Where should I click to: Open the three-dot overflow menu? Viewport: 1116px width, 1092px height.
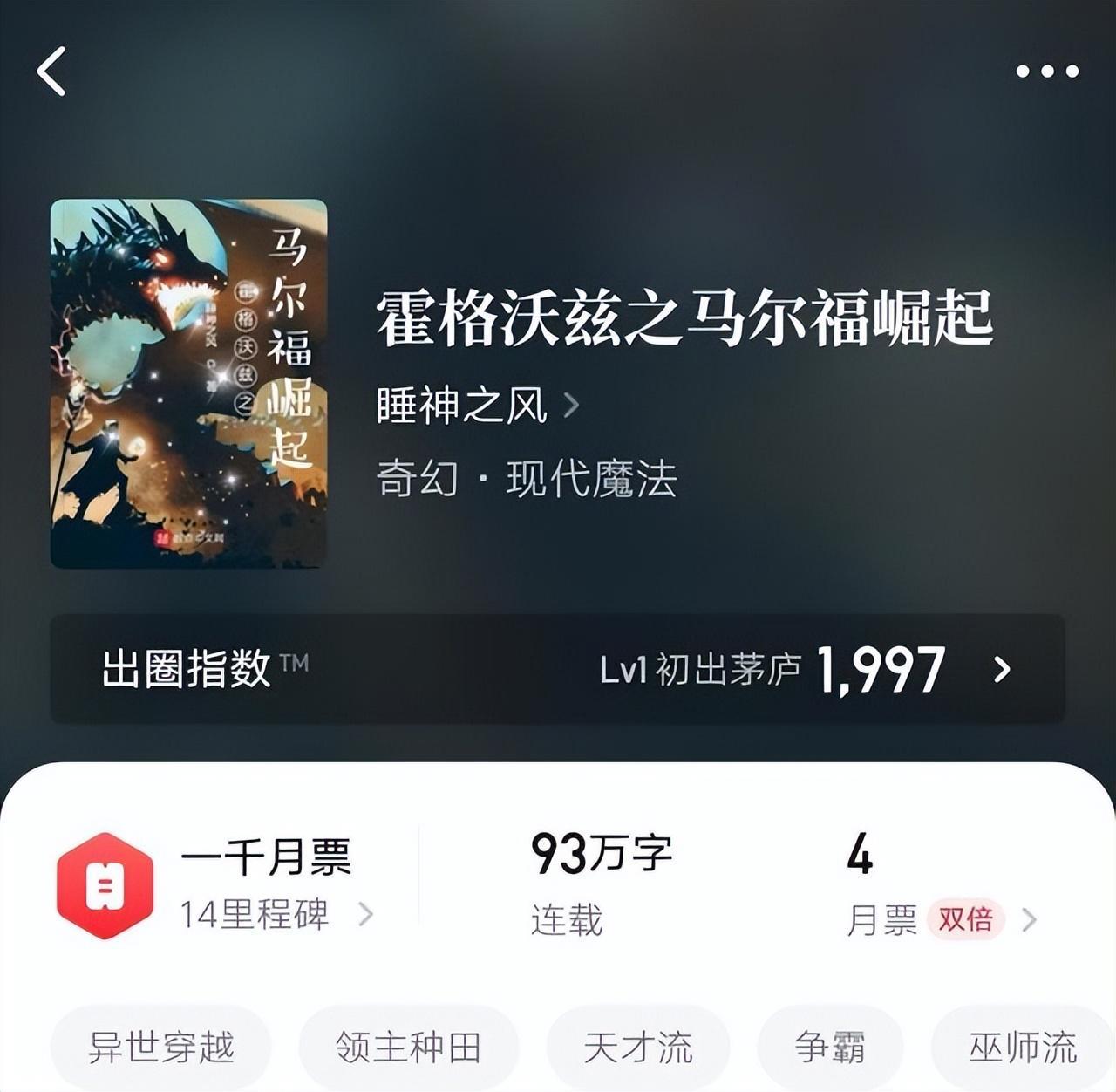click(1046, 72)
